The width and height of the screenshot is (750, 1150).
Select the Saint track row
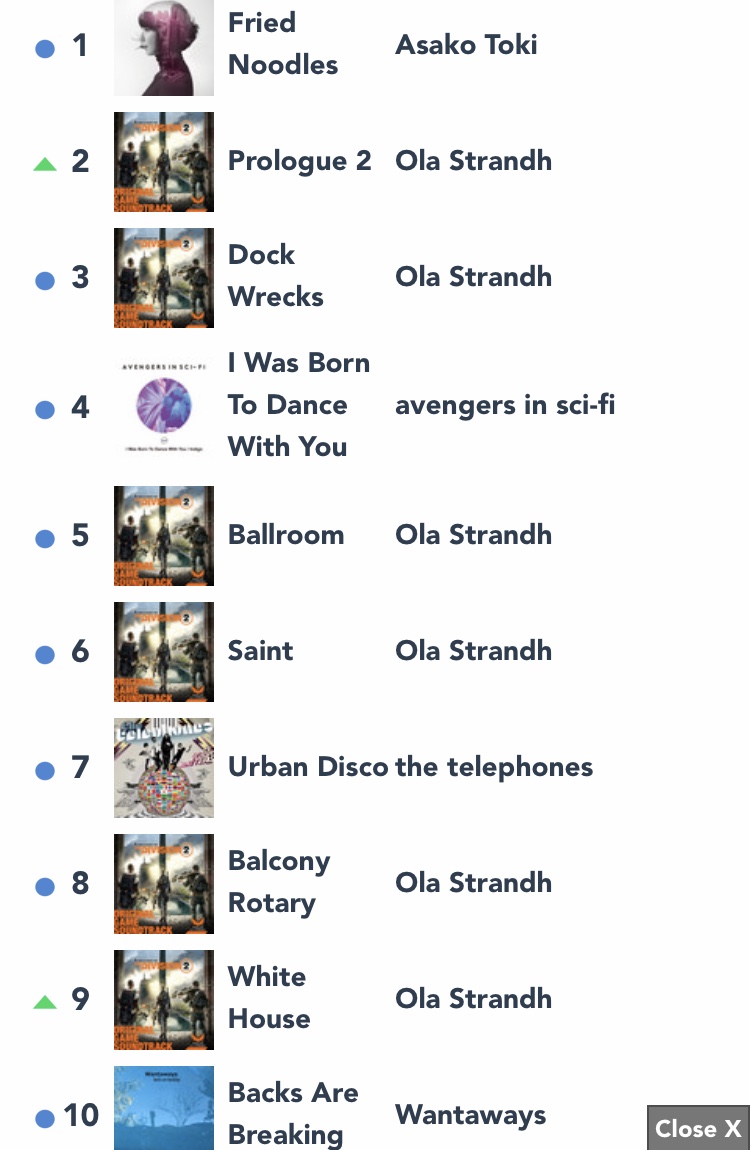point(261,651)
